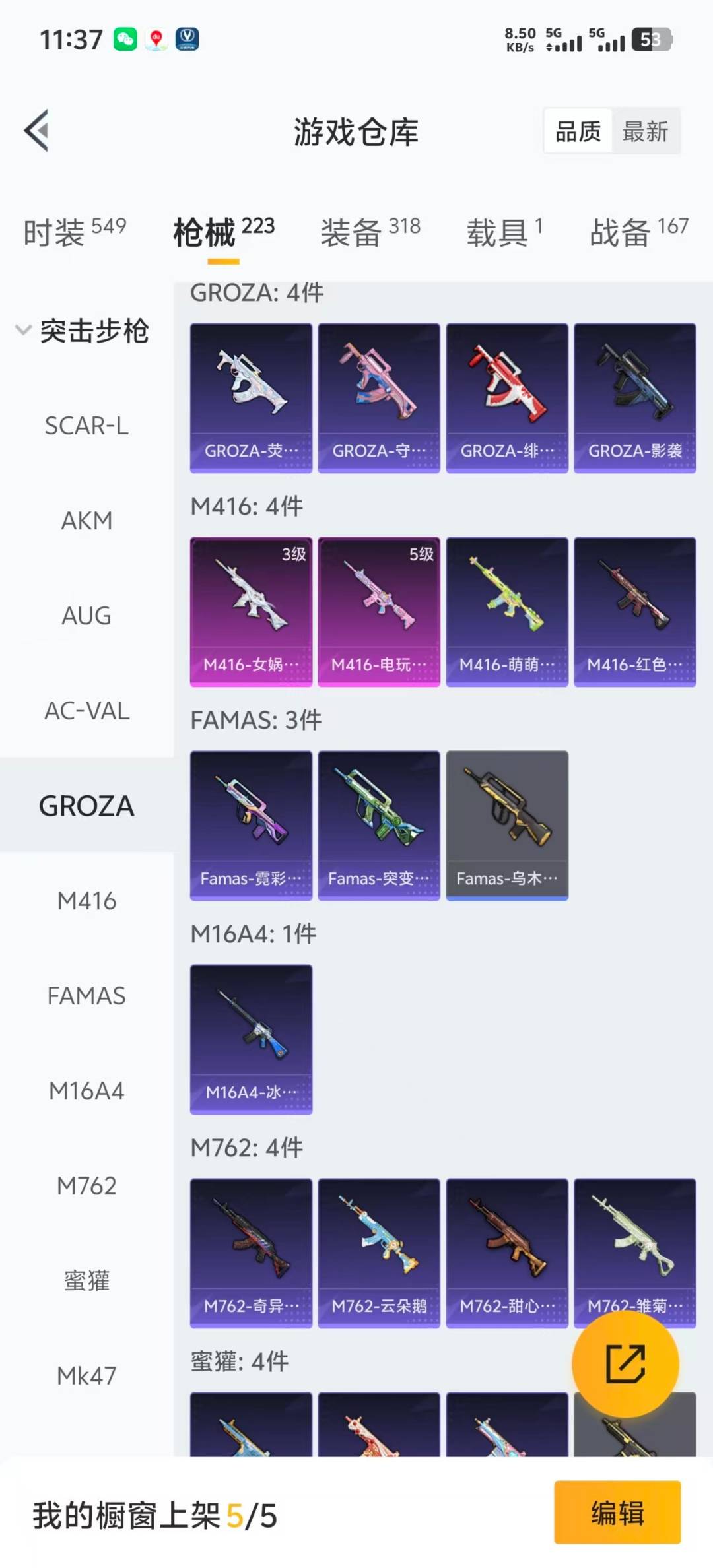This screenshot has width=713, height=1568.
Task: Sort items by 品质
Action: pyautogui.click(x=578, y=131)
